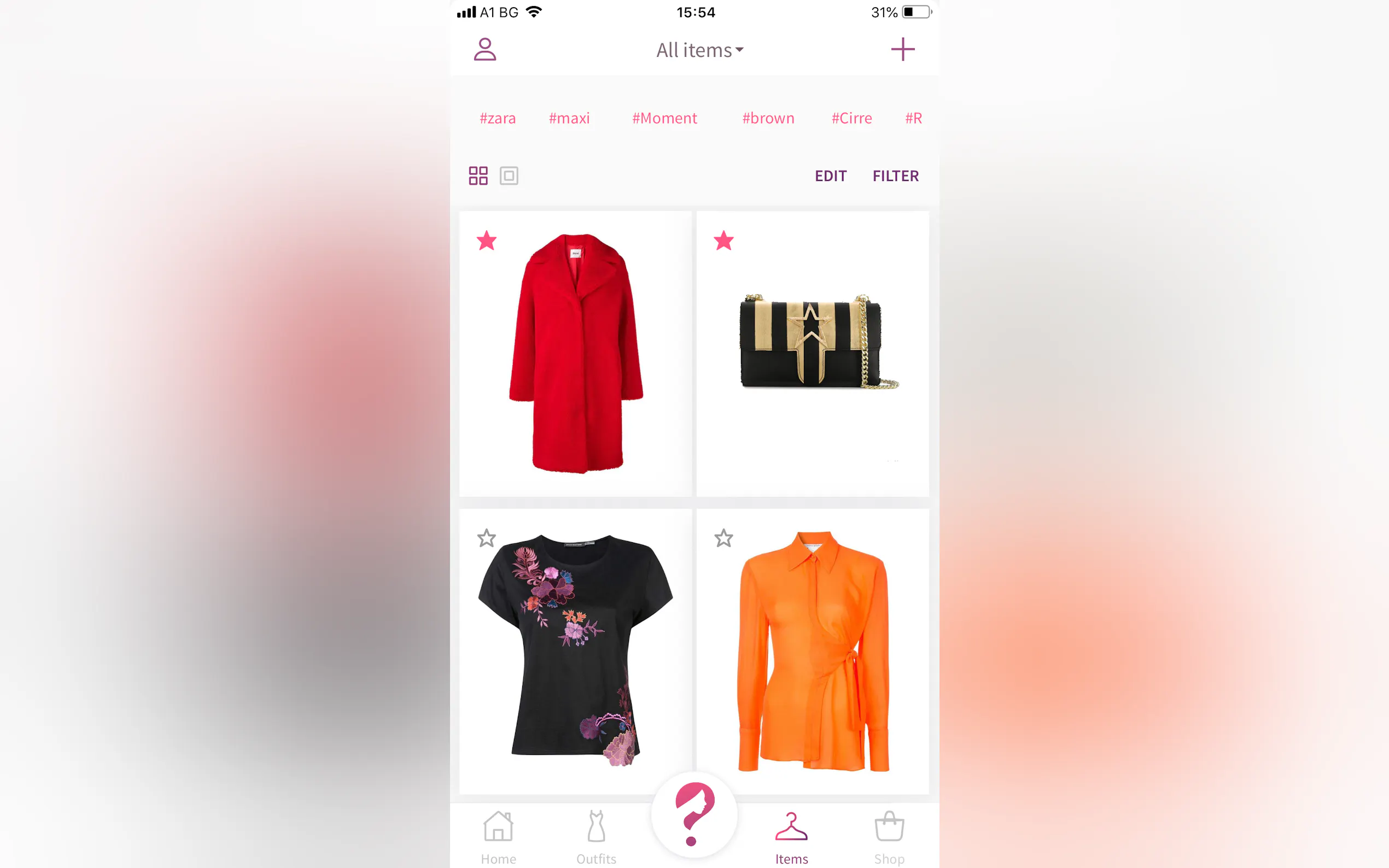Unfavorite the red coat star
The width and height of the screenshot is (1389, 868).
click(x=486, y=241)
